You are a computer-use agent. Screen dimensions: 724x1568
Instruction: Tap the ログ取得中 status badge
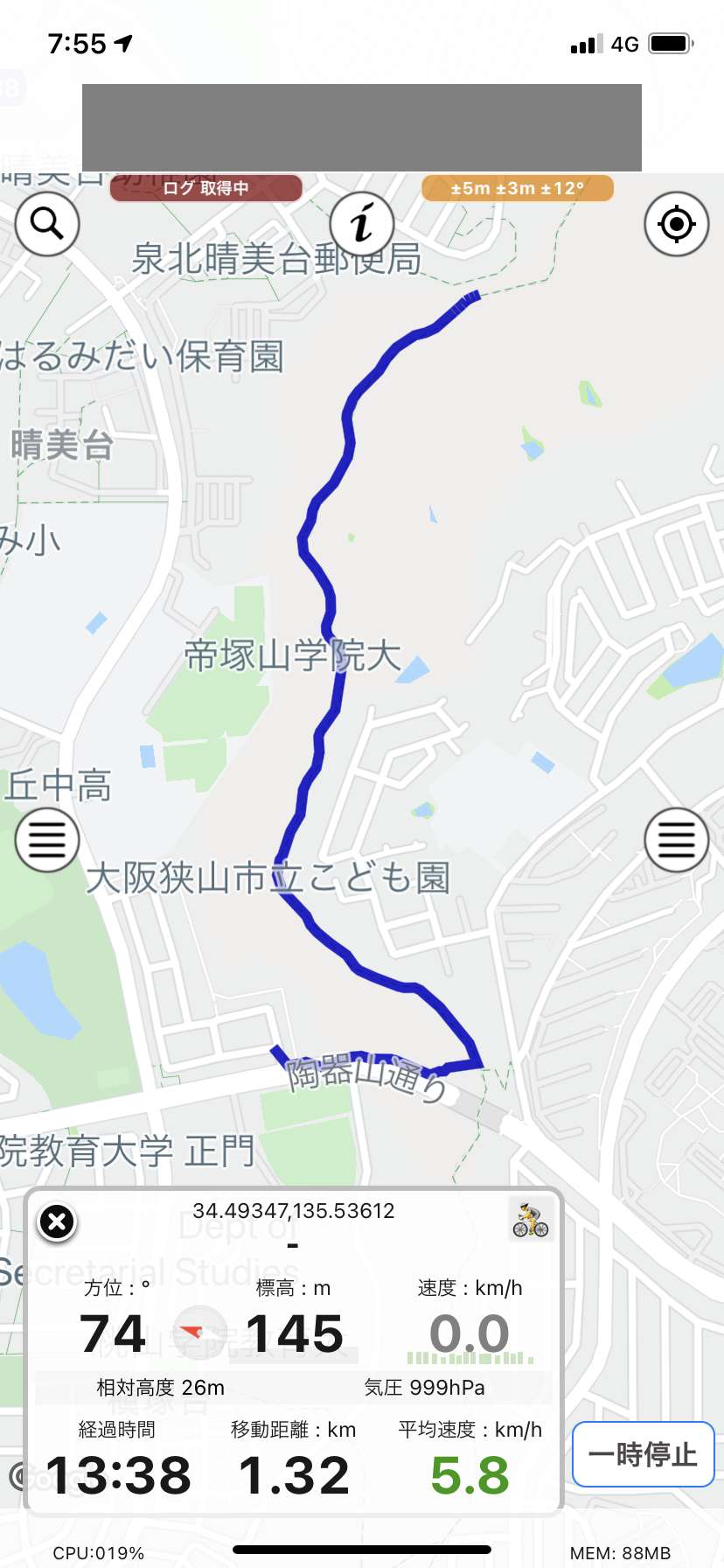point(206,188)
